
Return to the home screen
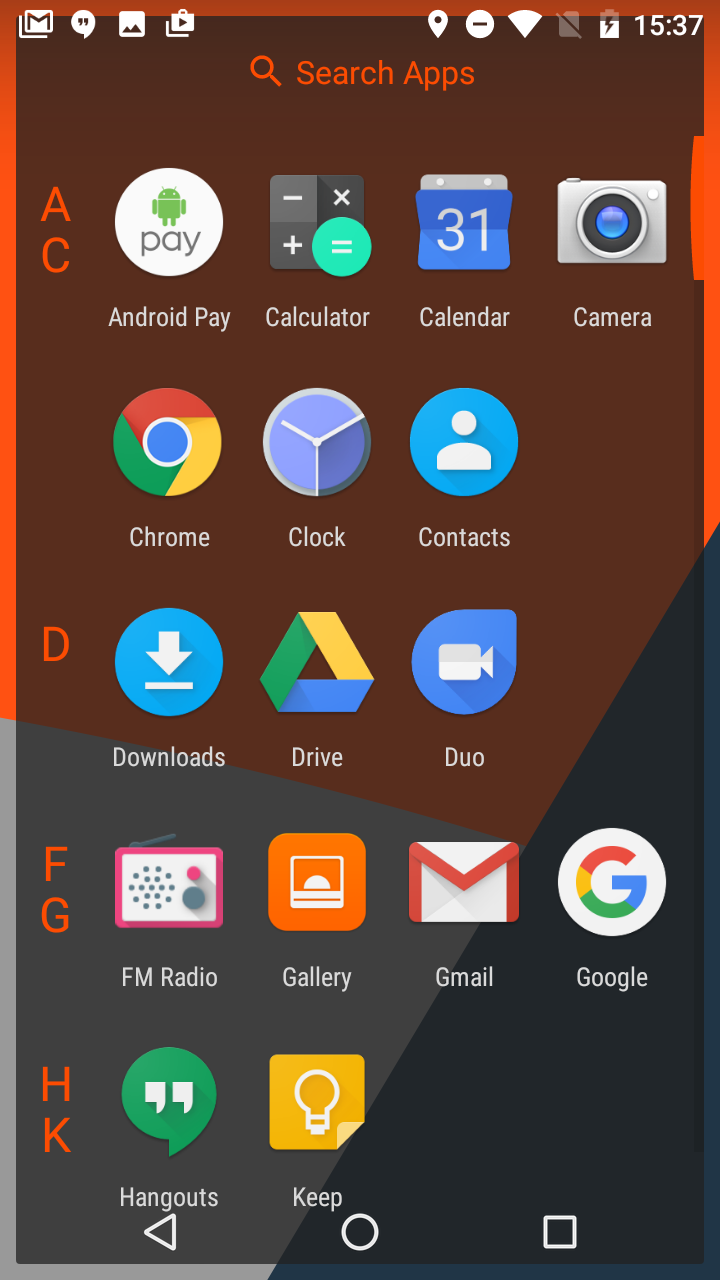point(360,1232)
